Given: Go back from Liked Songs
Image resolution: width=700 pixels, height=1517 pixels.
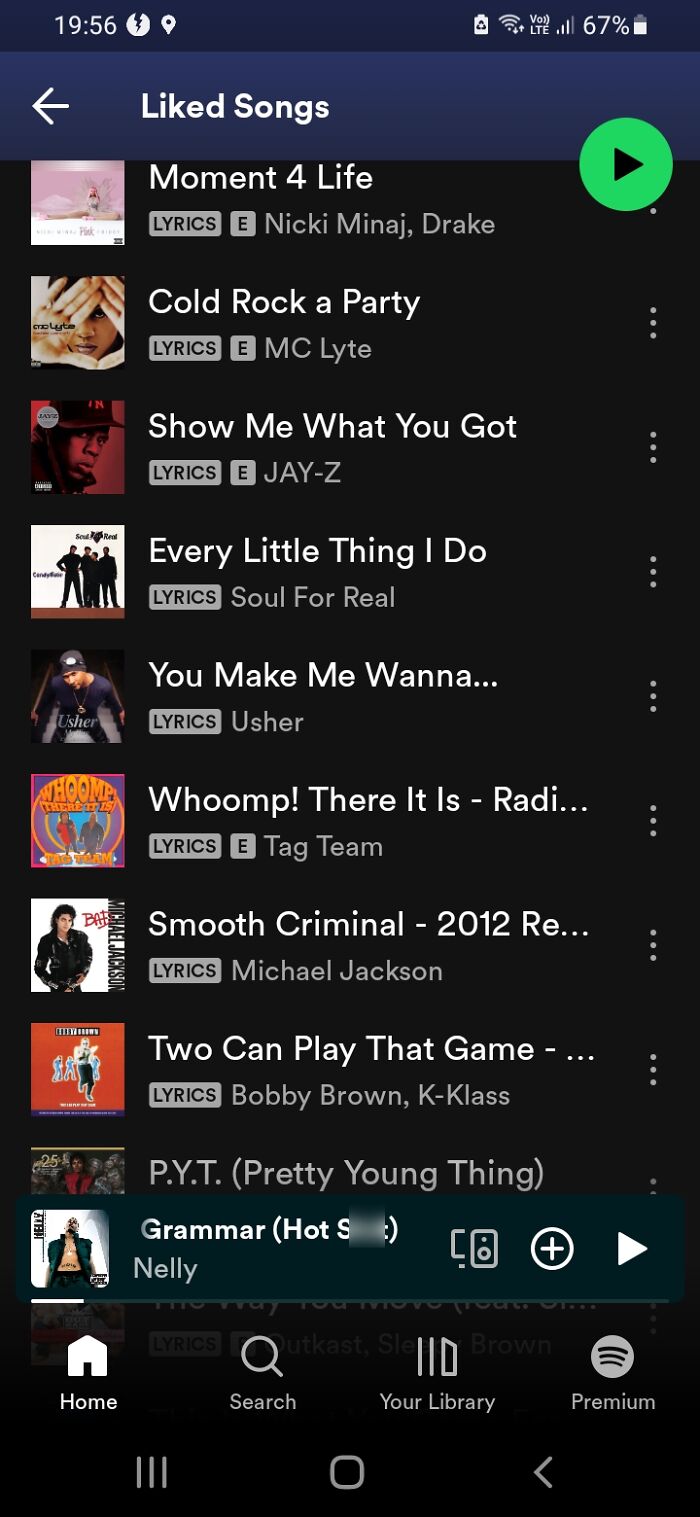Looking at the screenshot, I should click(50, 106).
